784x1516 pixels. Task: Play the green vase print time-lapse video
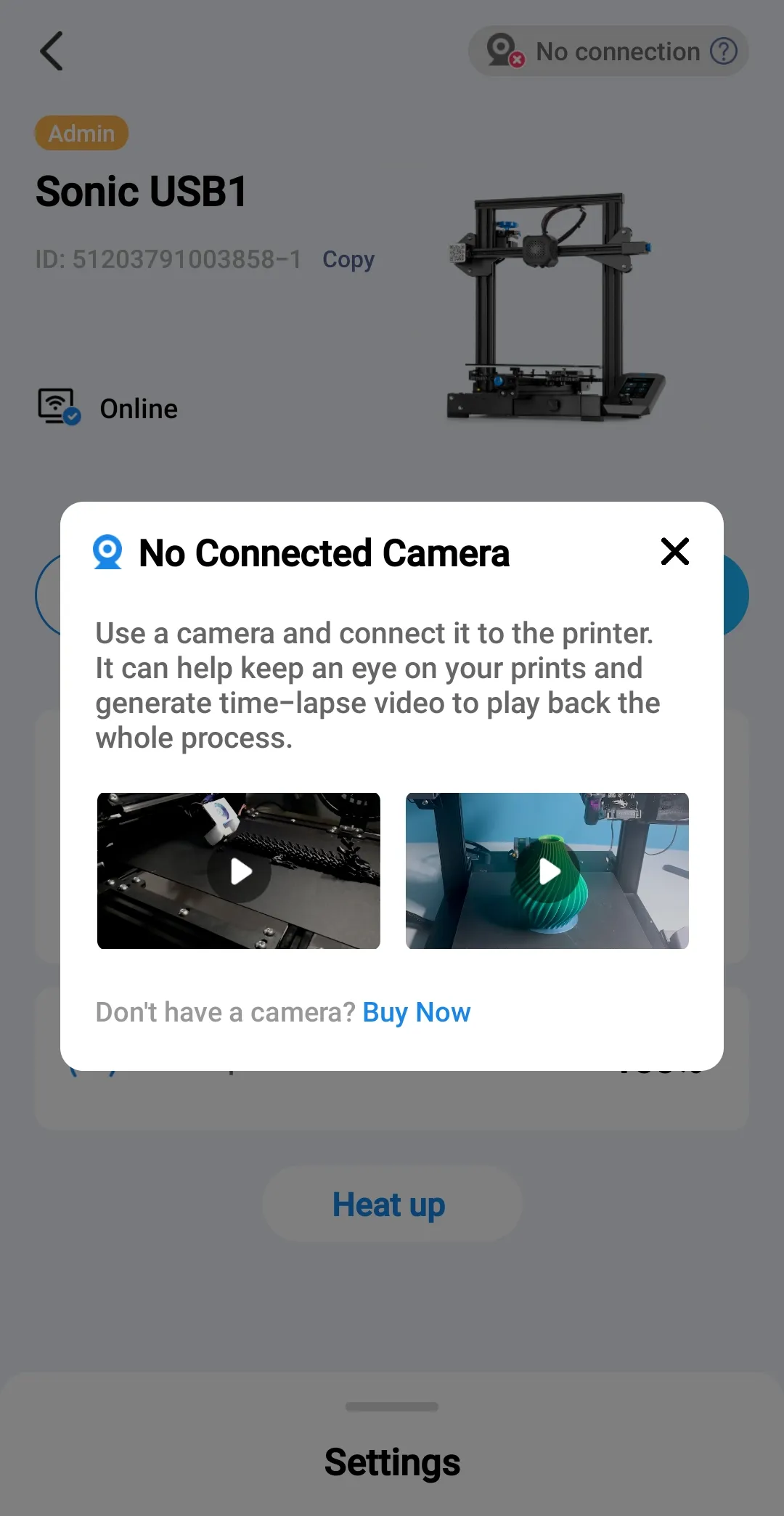tap(547, 871)
